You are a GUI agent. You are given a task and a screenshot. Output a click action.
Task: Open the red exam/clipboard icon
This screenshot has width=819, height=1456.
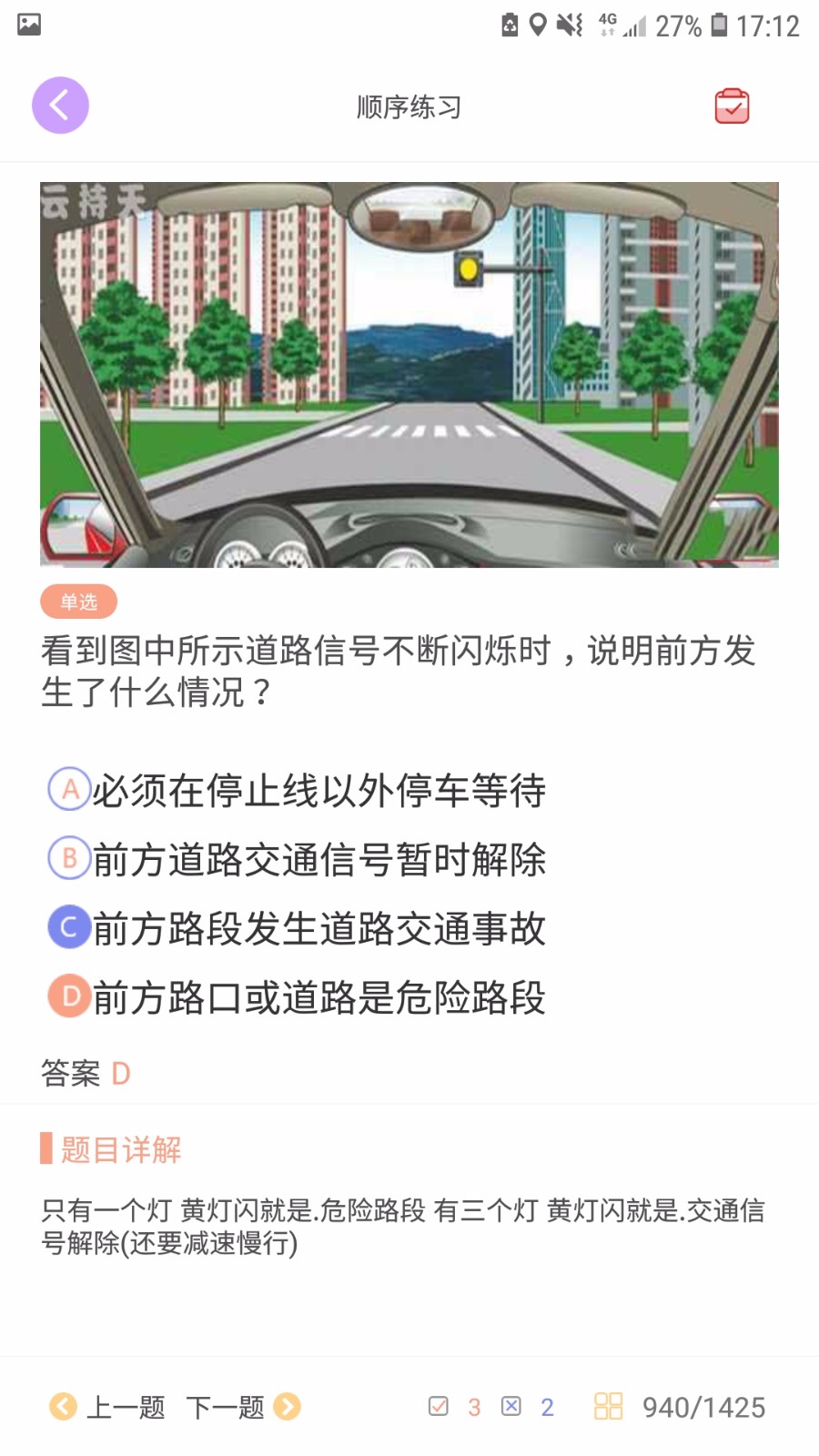pyautogui.click(x=733, y=106)
